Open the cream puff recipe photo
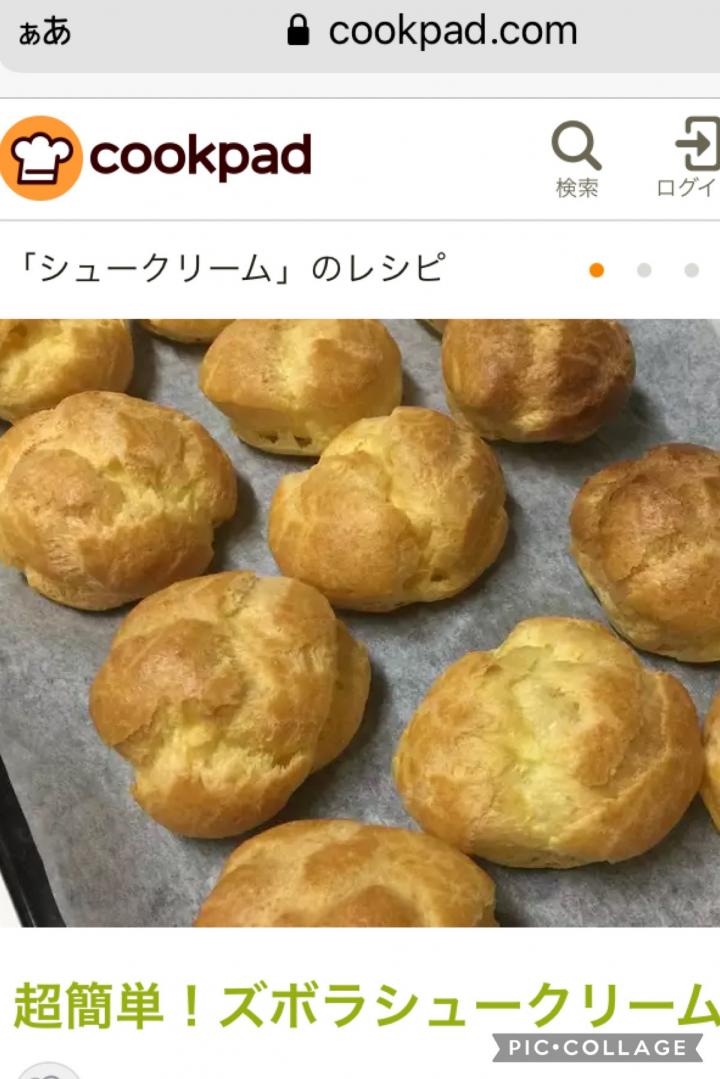Screen dimensions: 720x1079 (360, 622)
